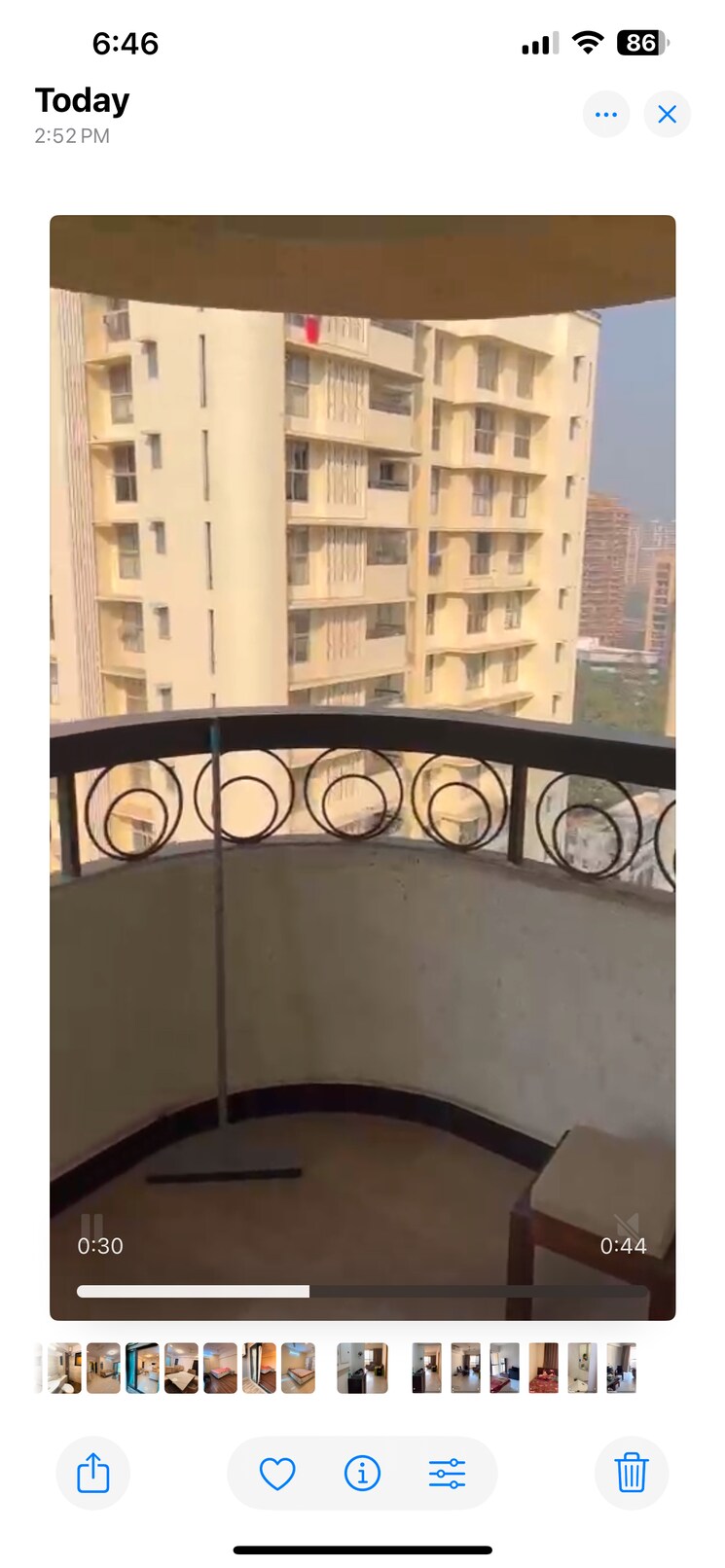Open the more options ellipsis menu
The image size is (725, 1568).
[606, 114]
